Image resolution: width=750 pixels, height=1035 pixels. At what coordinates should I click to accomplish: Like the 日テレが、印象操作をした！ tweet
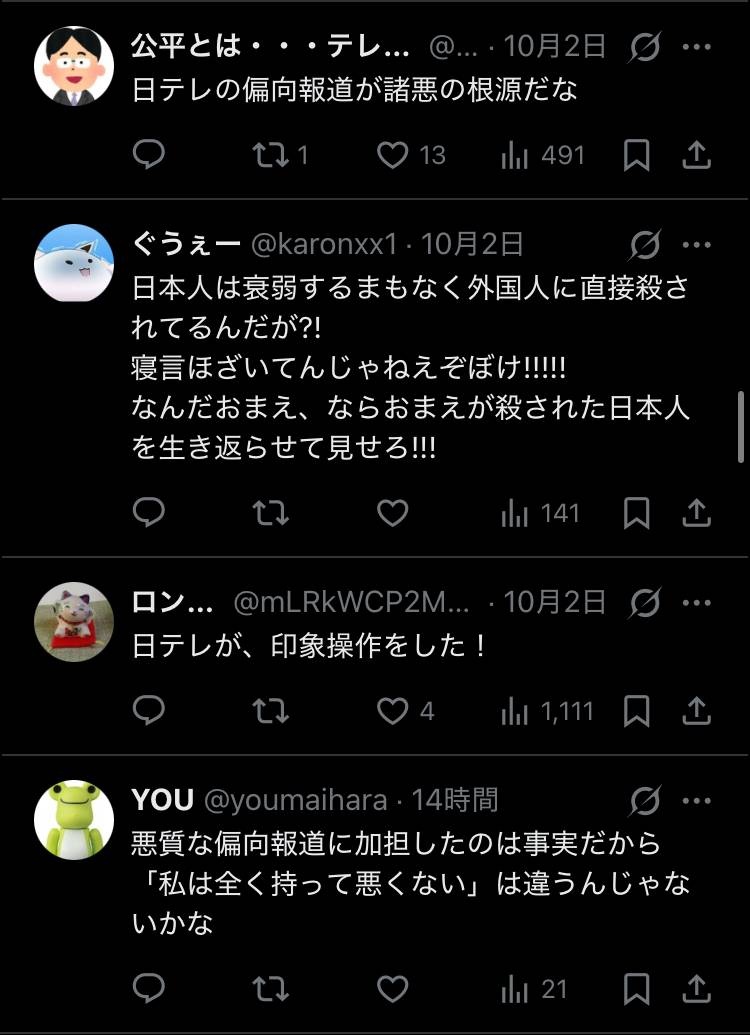pyautogui.click(x=393, y=711)
